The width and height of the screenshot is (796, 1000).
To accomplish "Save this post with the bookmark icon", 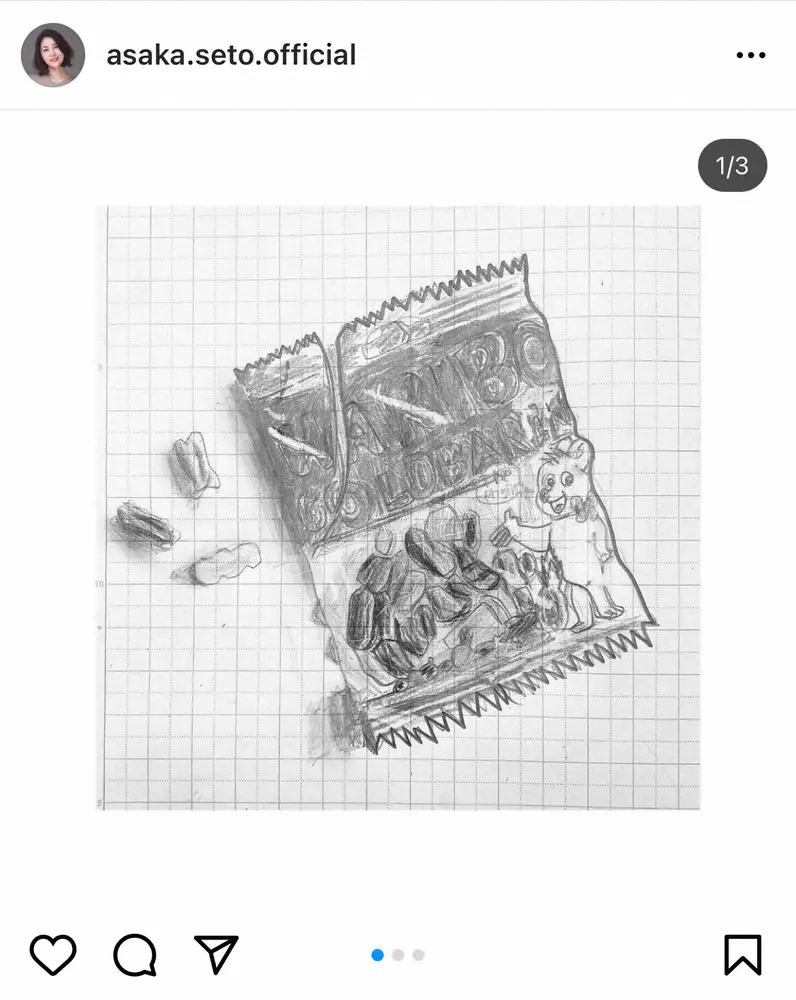I will coord(741,955).
